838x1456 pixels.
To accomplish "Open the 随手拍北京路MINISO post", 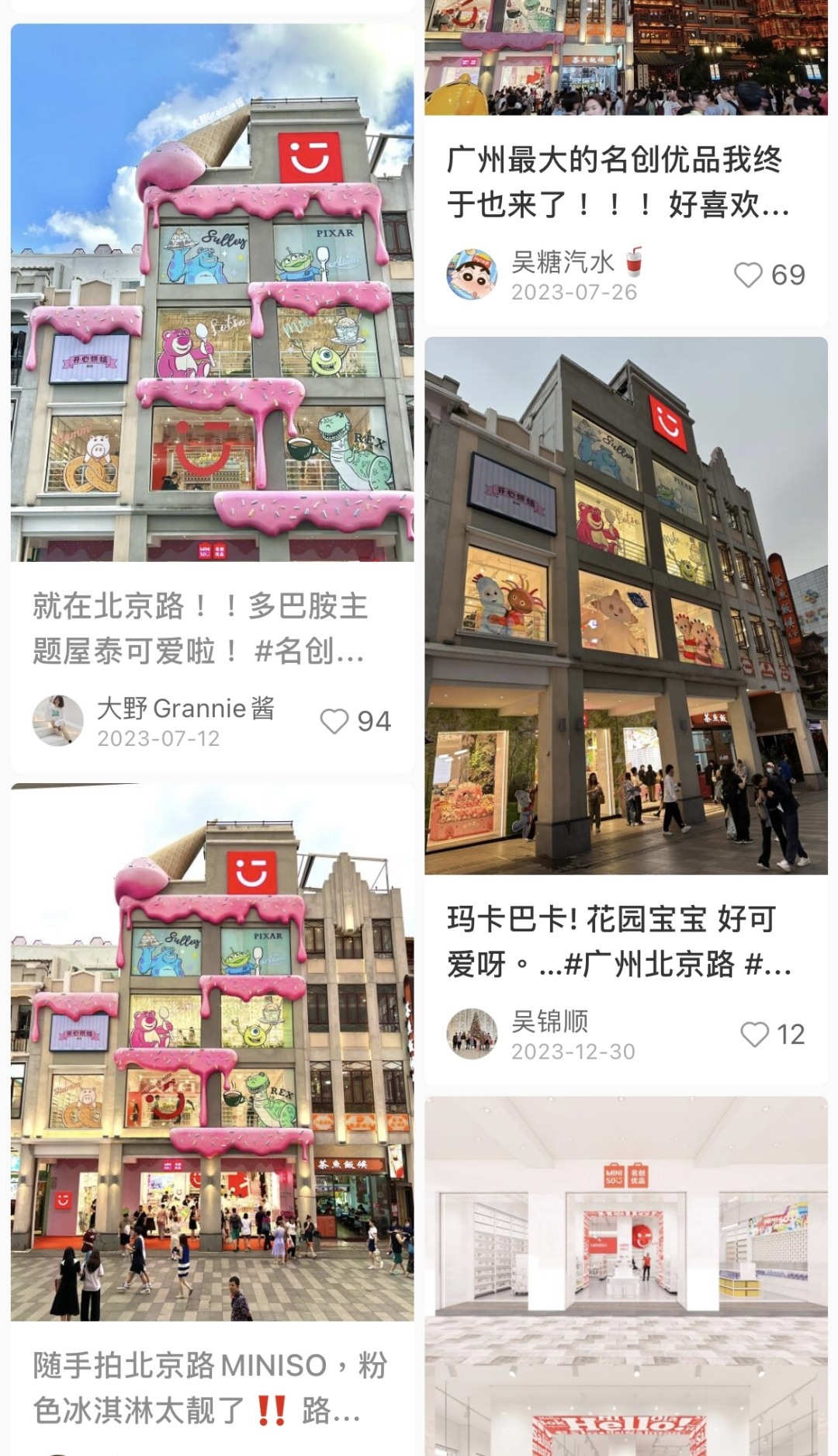I will point(212,1052).
